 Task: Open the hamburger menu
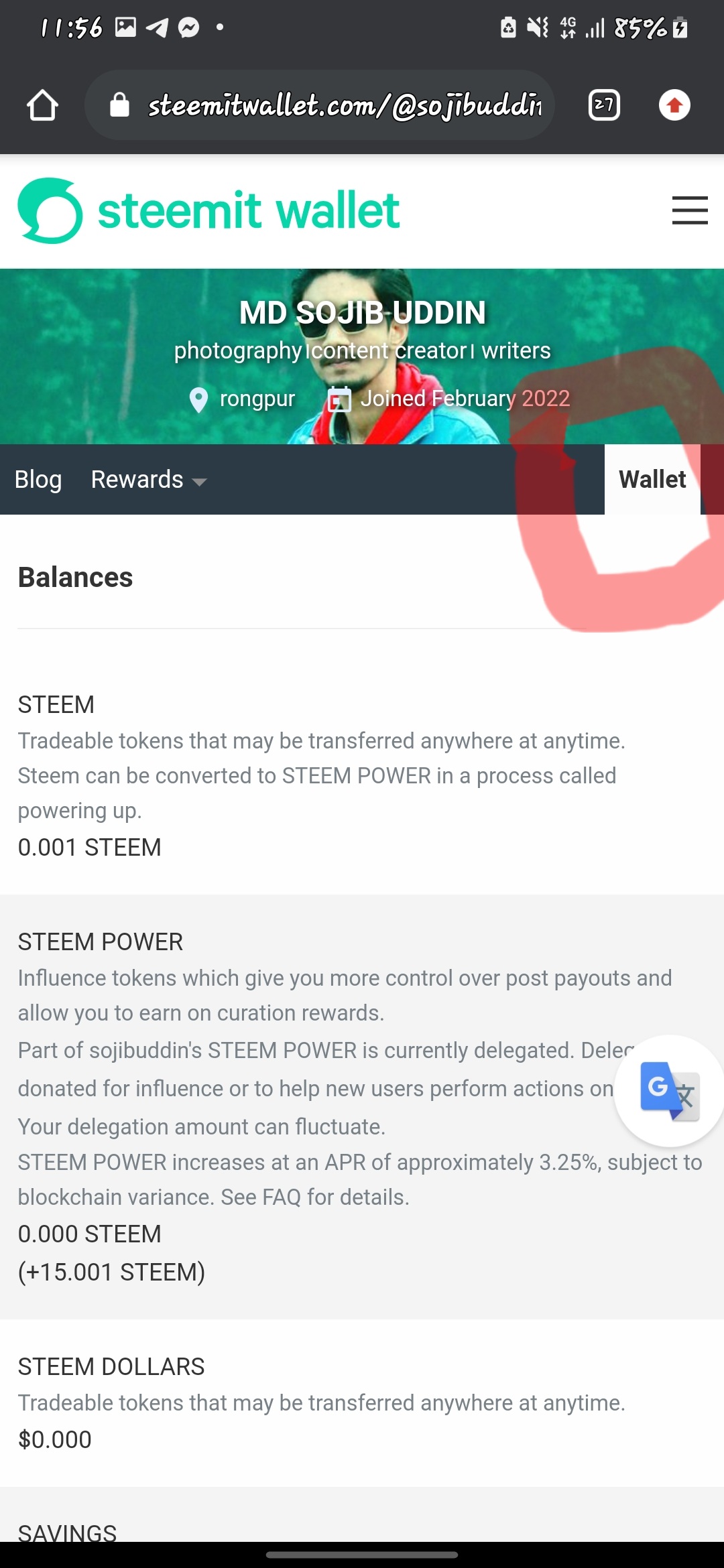click(x=690, y=210)
